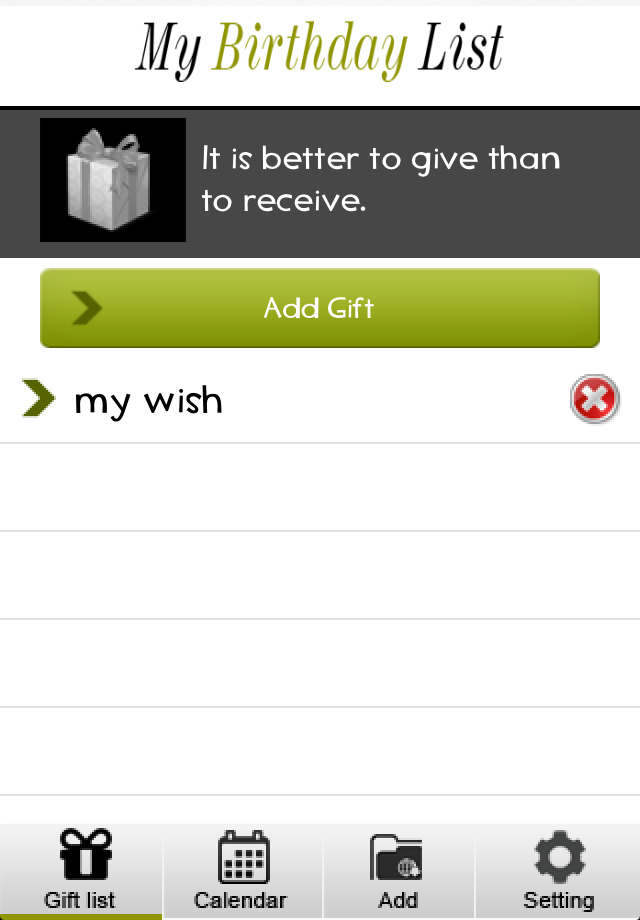This screenshot has width=640, height=920.
Task: Tap the Add Gift button
Action: coord(319,308)
